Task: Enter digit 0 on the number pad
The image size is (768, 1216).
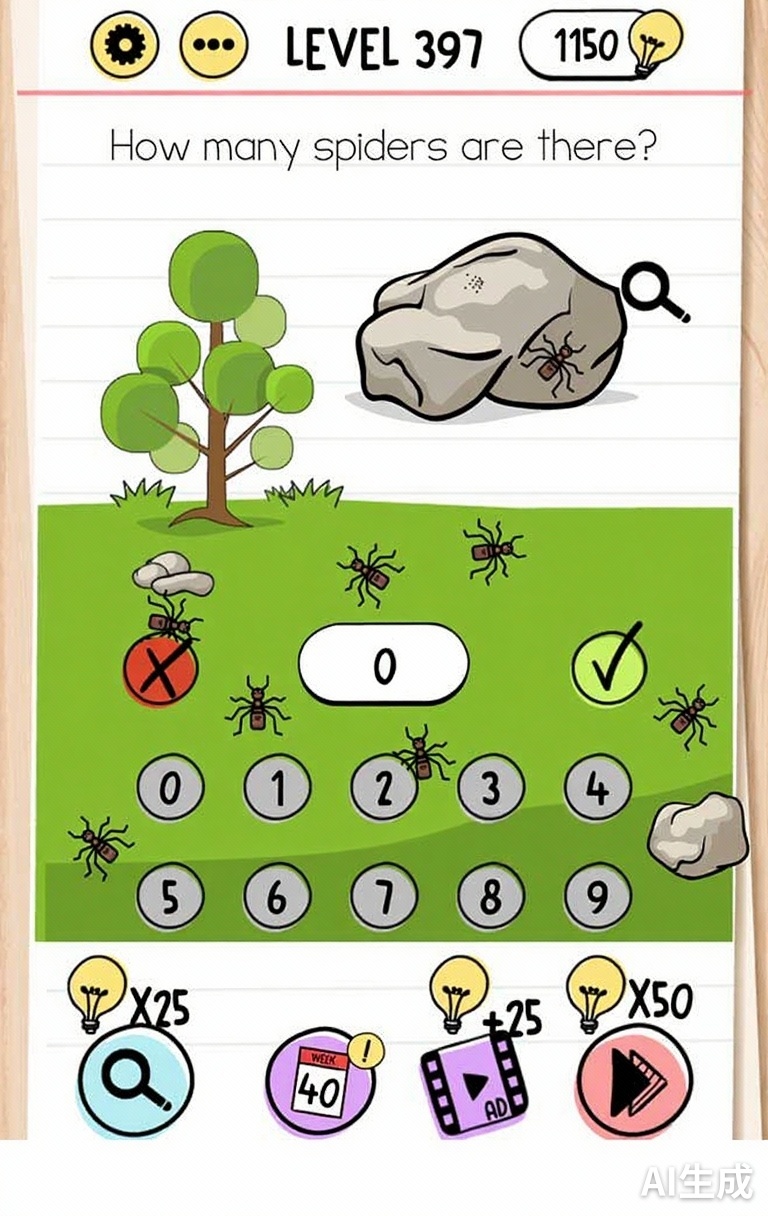Action: click(x=170, y=788)
